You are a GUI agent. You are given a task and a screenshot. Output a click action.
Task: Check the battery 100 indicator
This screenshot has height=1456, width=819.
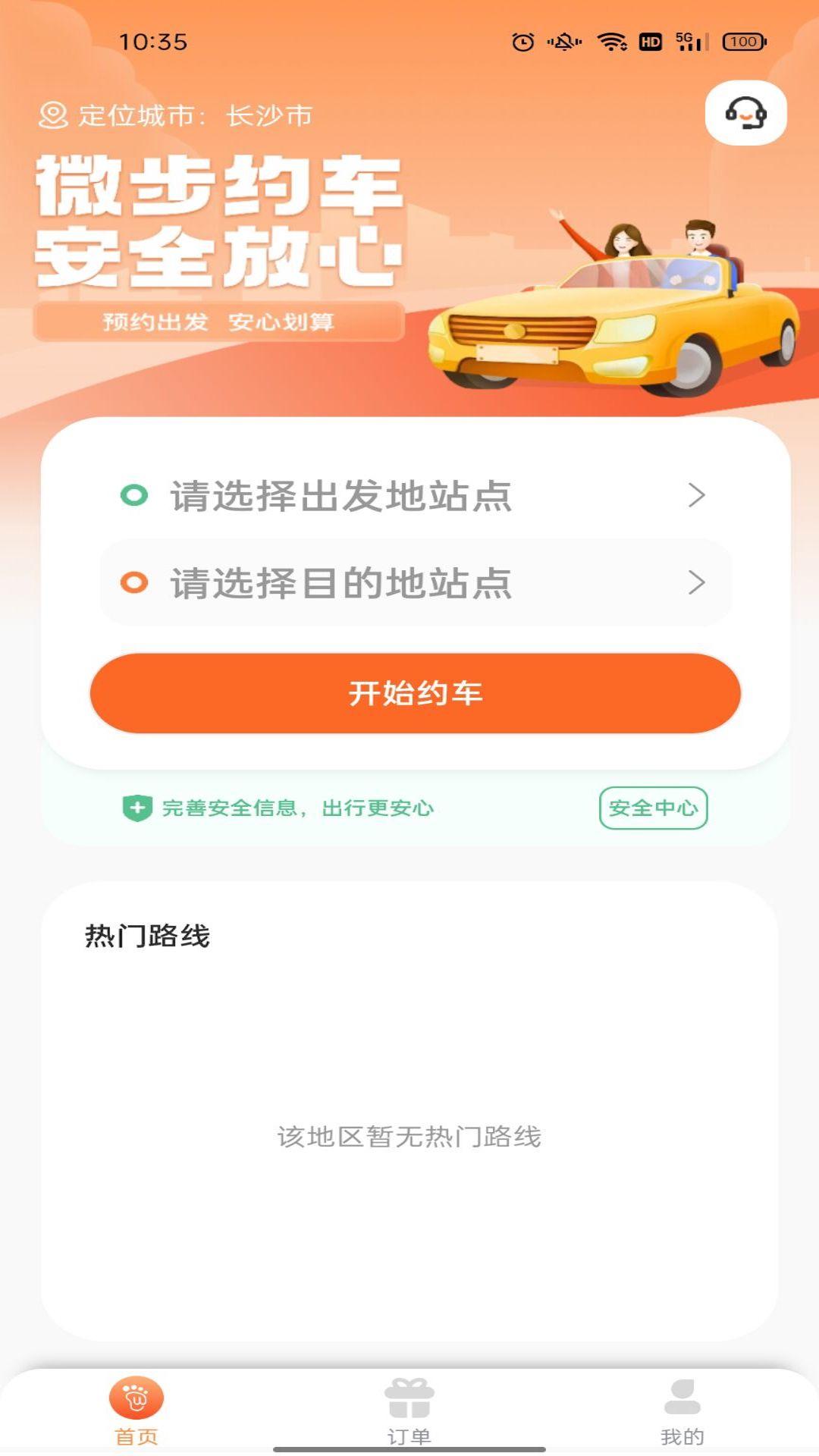[x=744, y=43]
